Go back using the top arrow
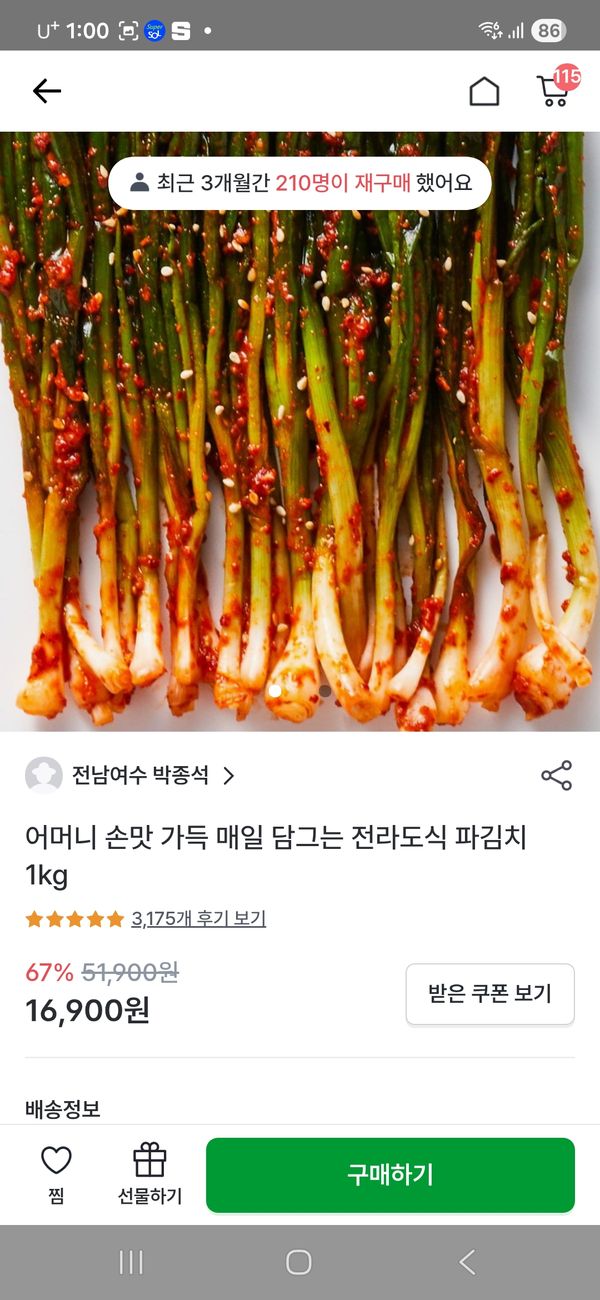This screenshot has height=1300, width=600. (x=47, y=91)
